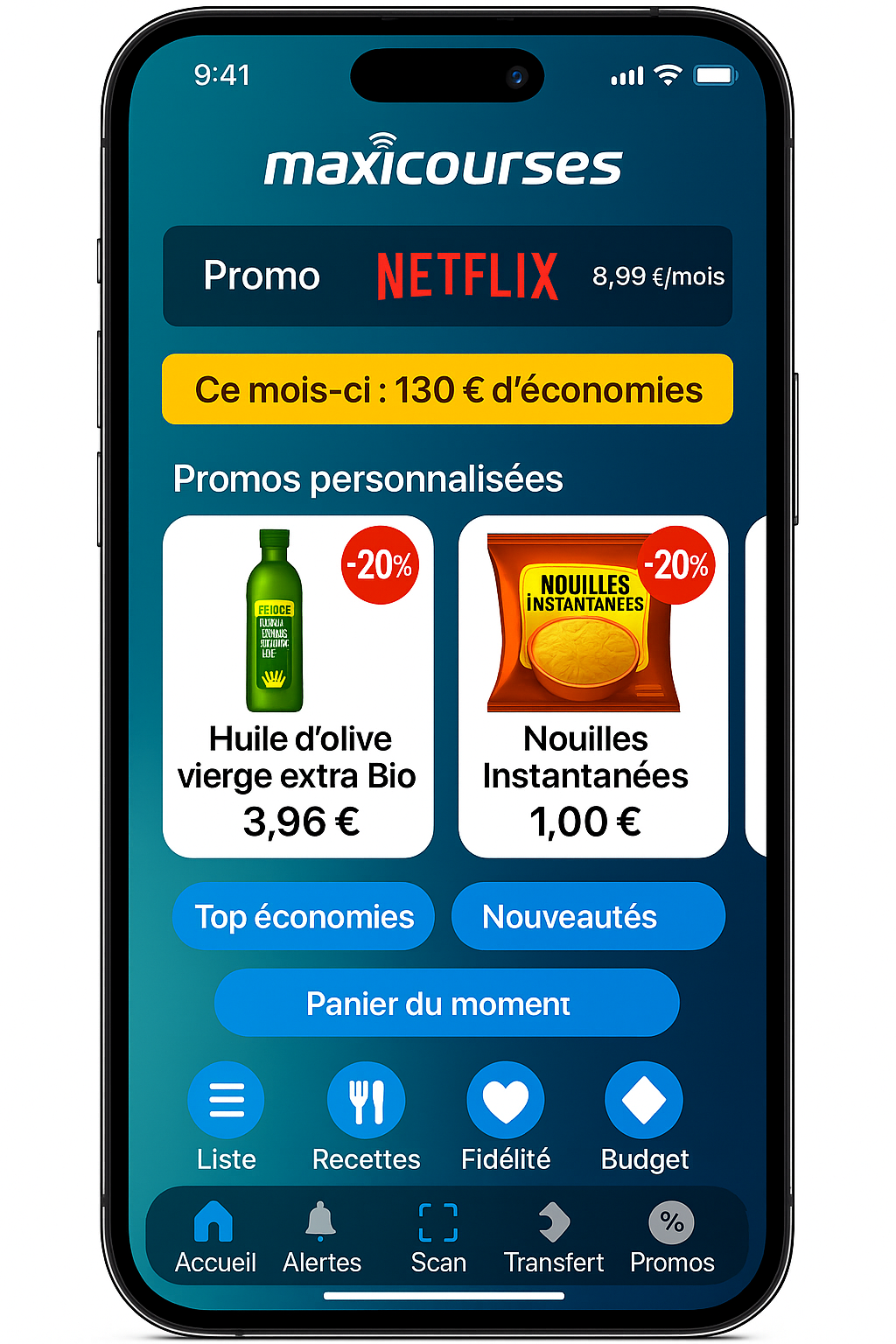Select the Nouveautés chip

click(x=587, y=916)
